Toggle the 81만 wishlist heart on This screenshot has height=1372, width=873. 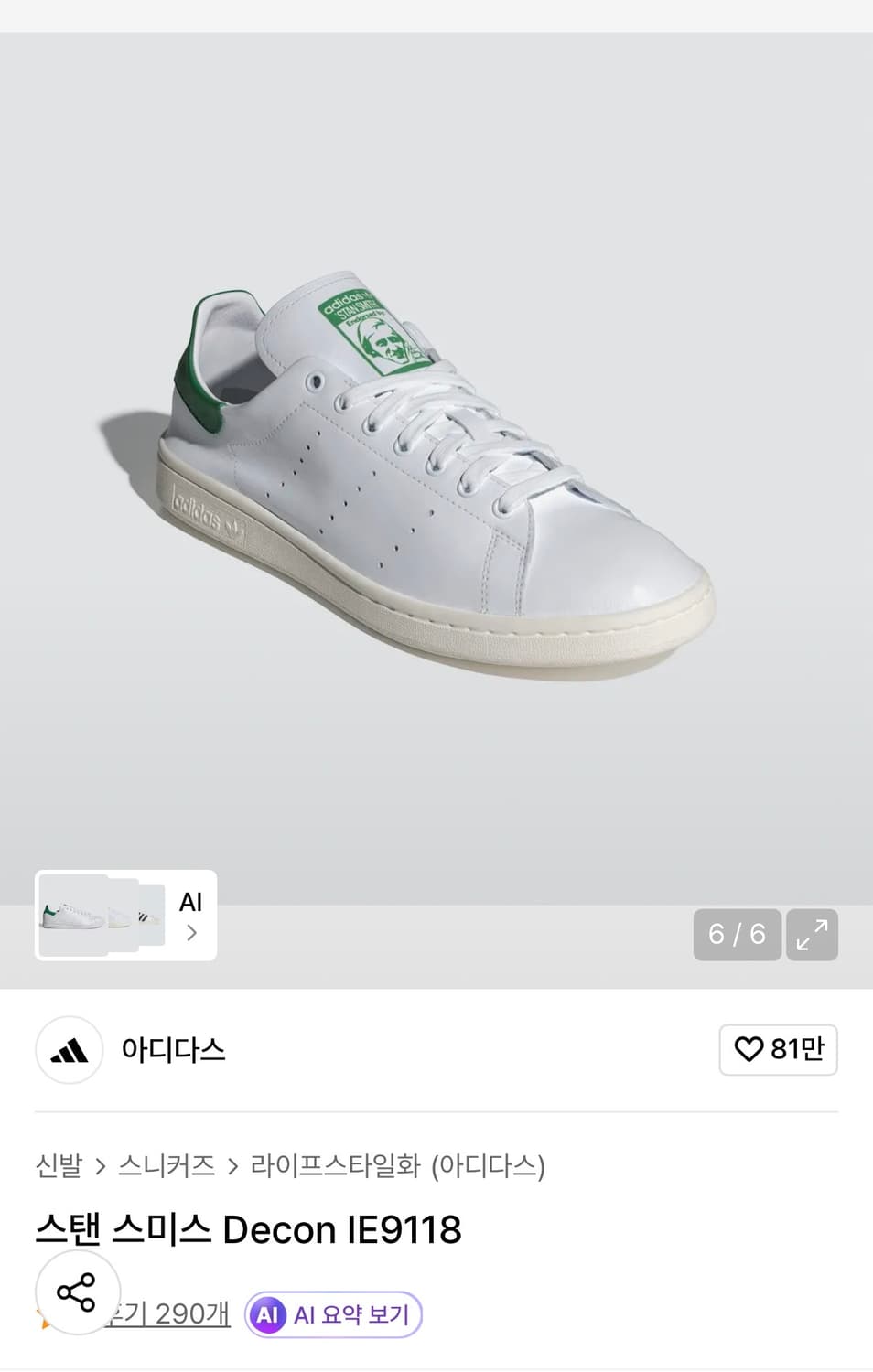779,1050
